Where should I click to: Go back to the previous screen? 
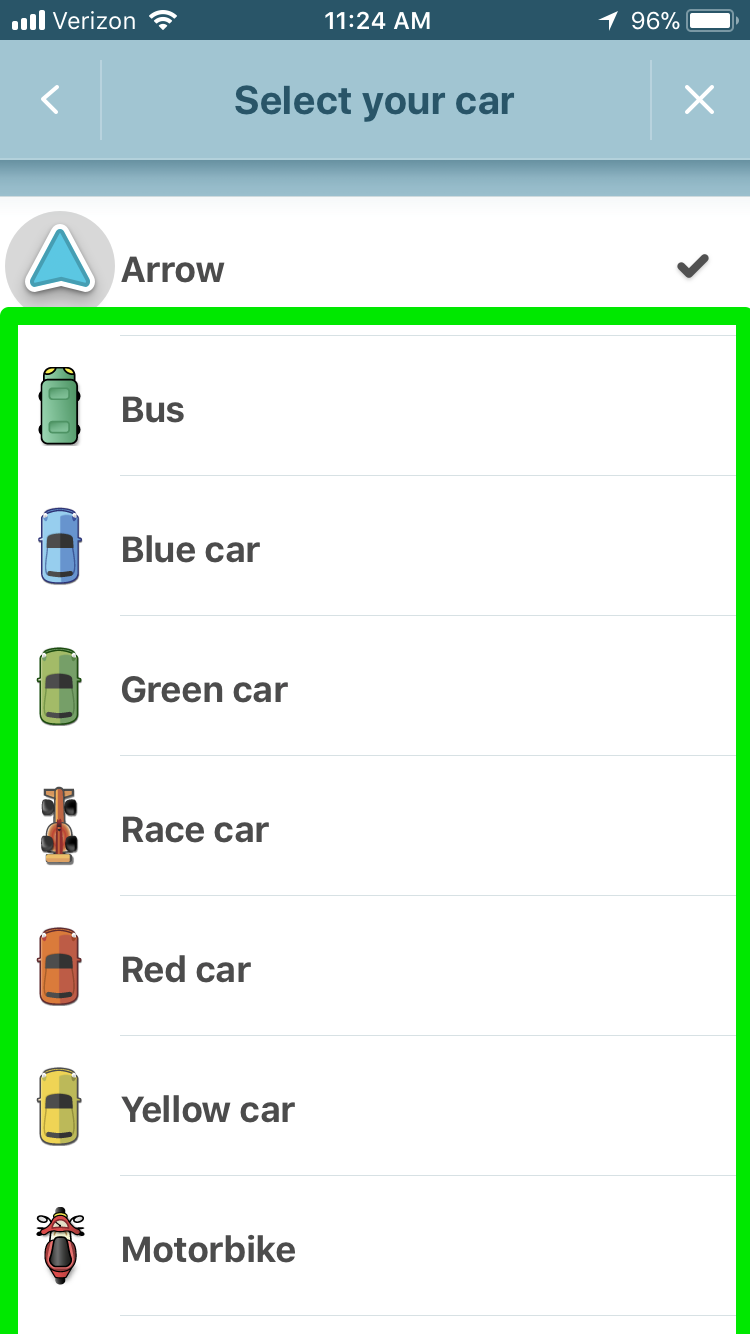pos(49,100)
